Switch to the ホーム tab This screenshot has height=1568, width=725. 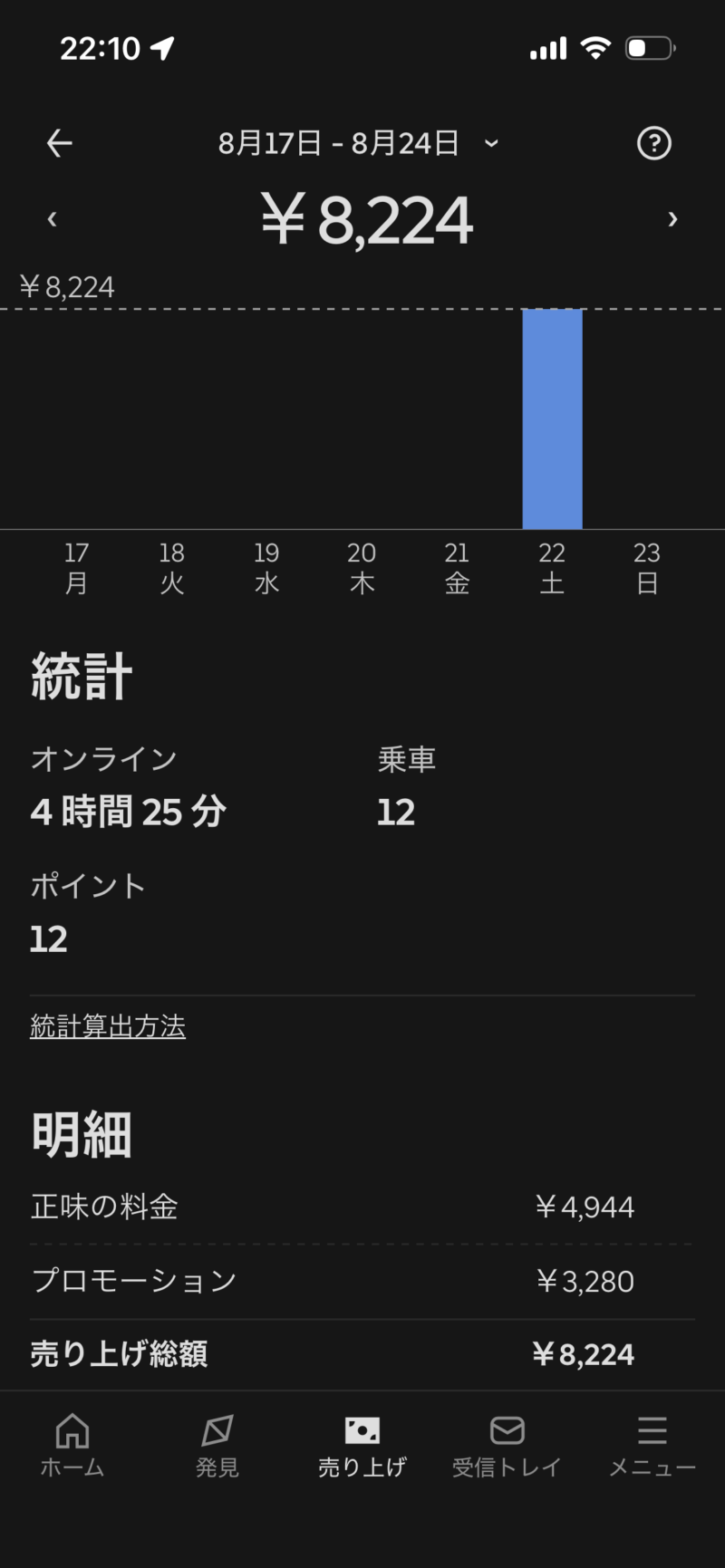pos(72,1446)
